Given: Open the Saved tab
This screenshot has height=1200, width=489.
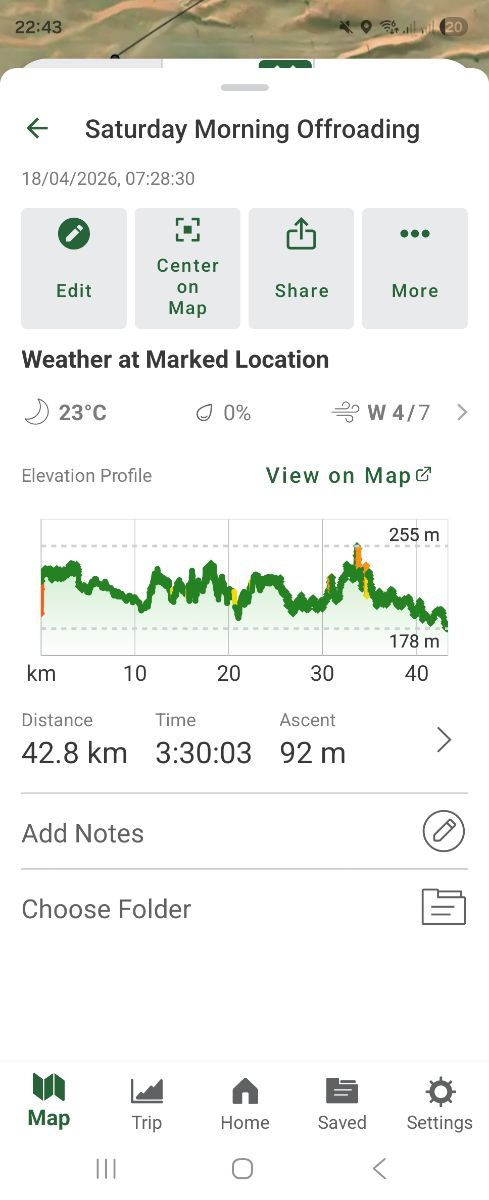Looking at the screenshot, I should point(342,1104).
